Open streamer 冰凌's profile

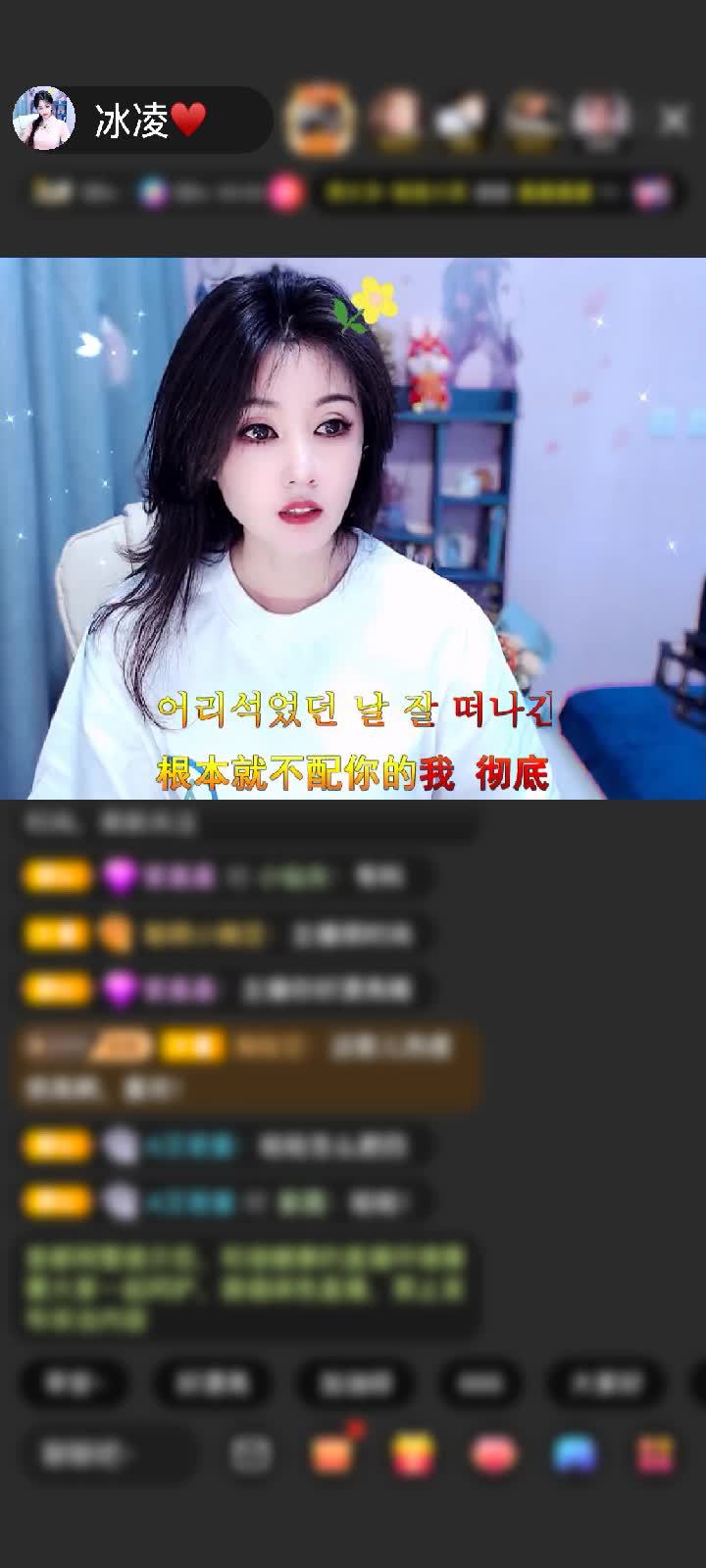[44, 120]
